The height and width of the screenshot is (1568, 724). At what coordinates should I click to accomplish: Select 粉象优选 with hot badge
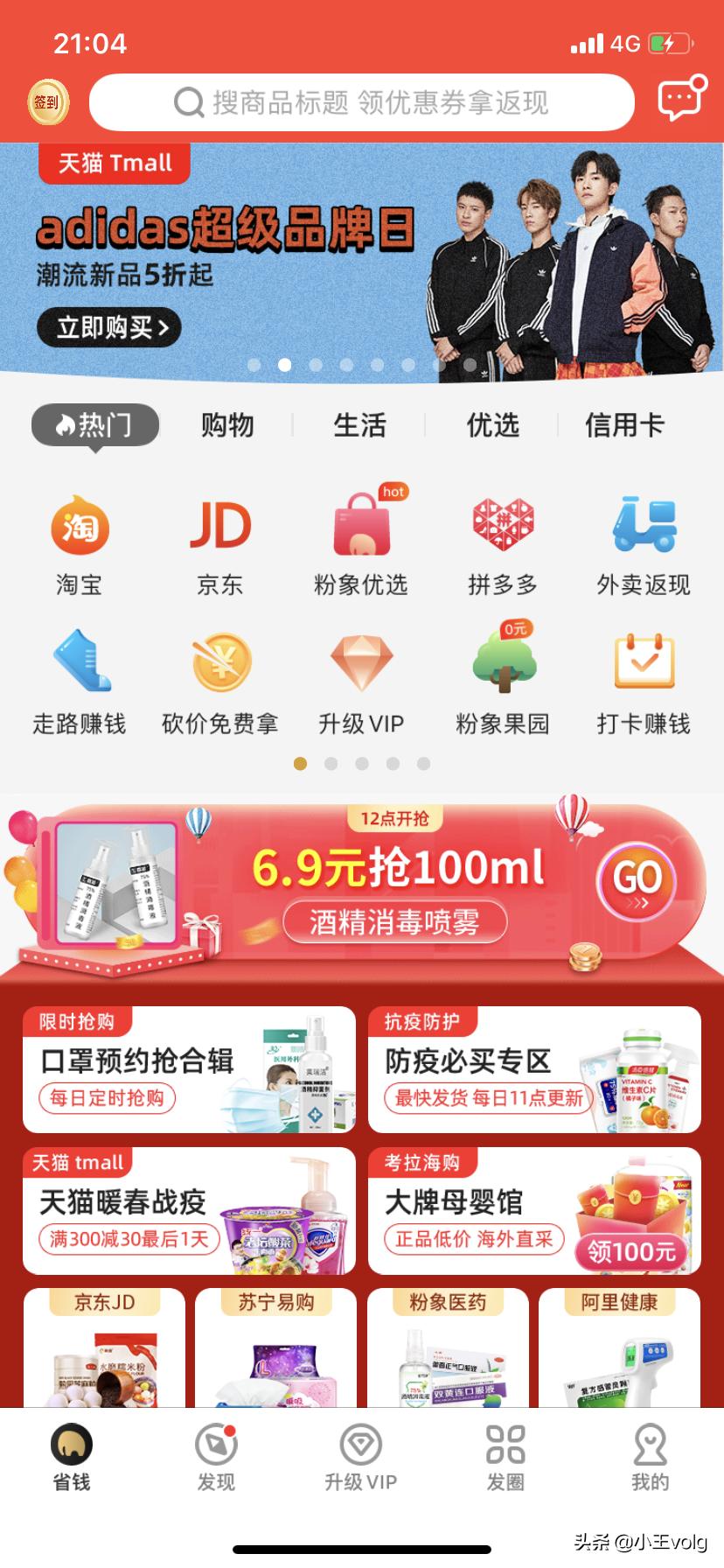(x=362, y=526)
